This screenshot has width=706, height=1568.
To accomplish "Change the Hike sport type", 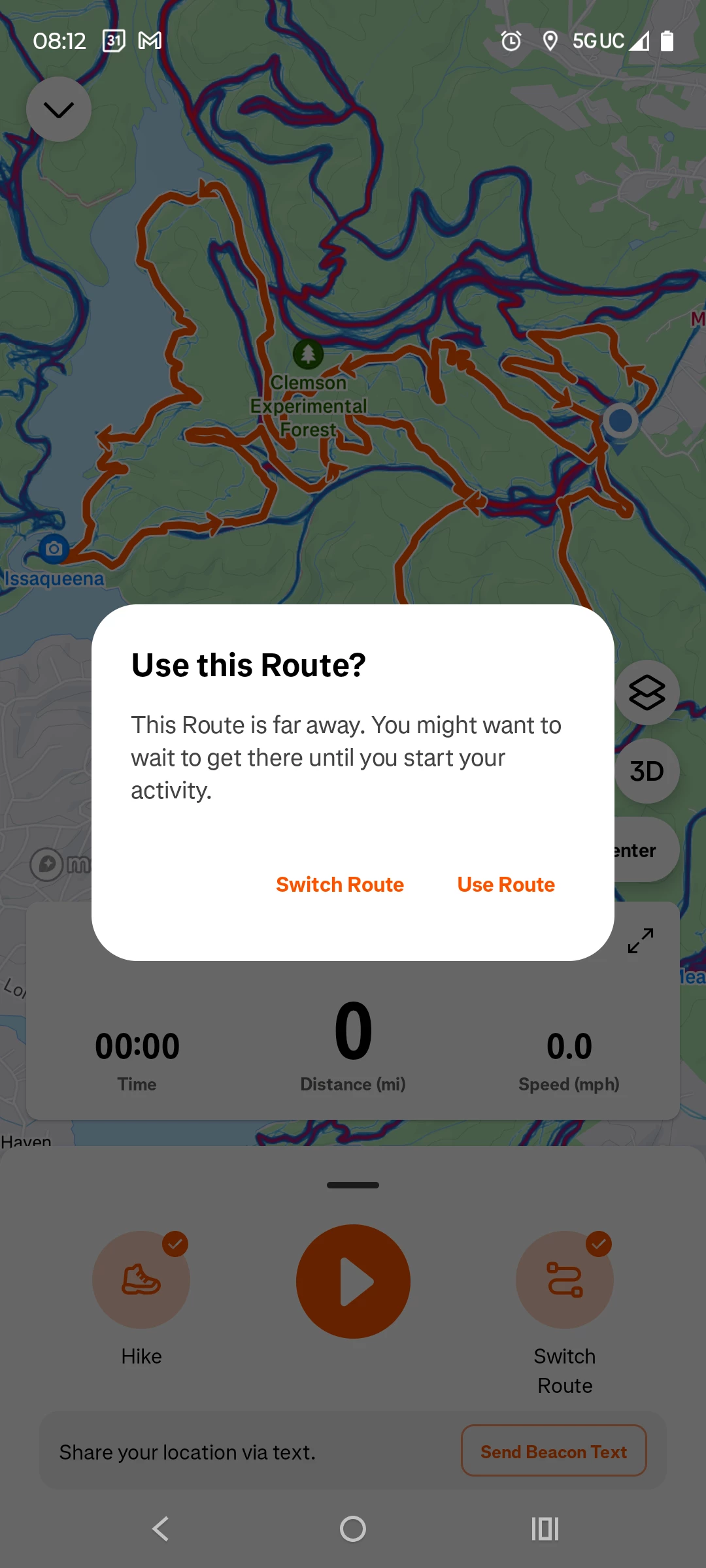I will (x=141, y=1280).
